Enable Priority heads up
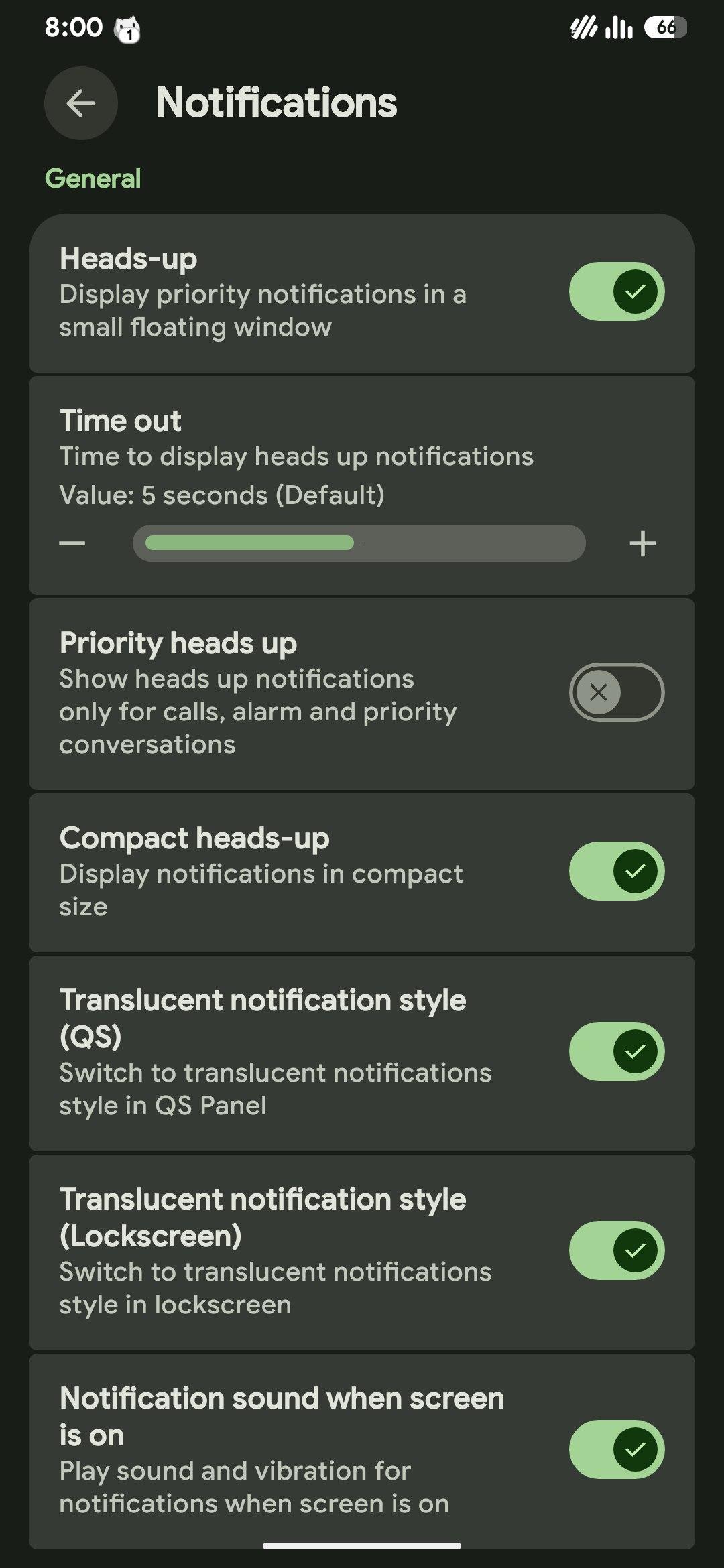724x1568 pixels. pos(616,692)
